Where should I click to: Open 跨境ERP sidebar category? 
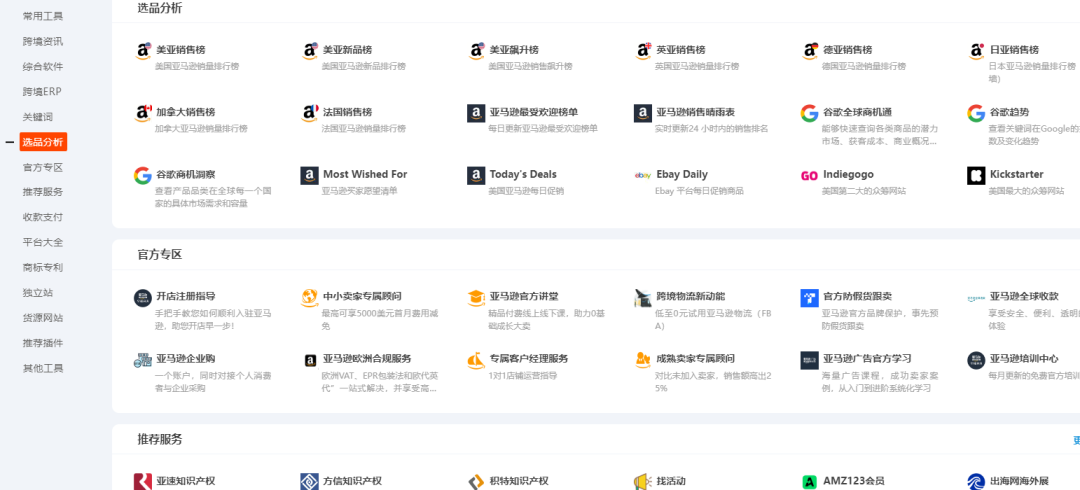coord(43,91)
